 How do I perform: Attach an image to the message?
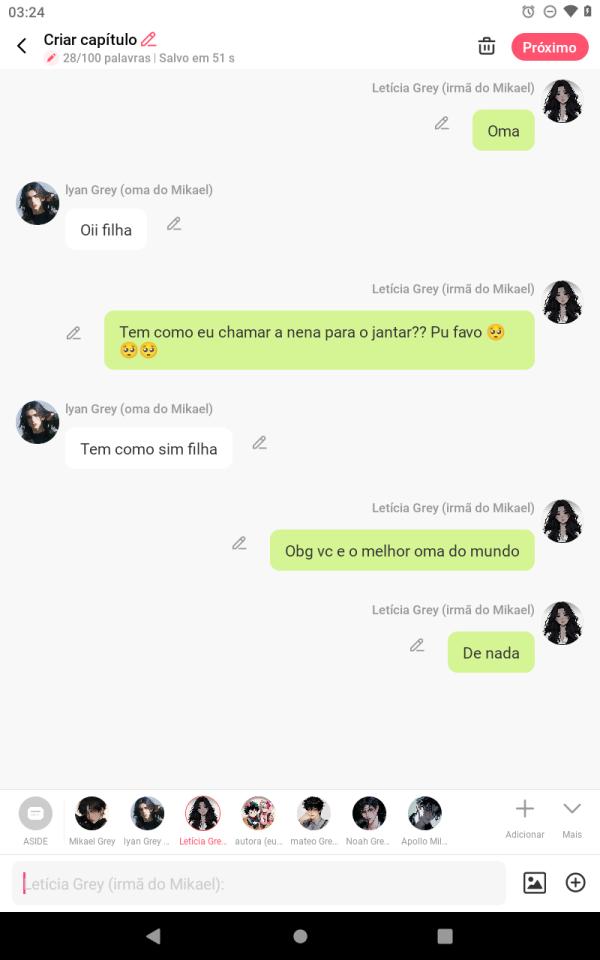535,882
